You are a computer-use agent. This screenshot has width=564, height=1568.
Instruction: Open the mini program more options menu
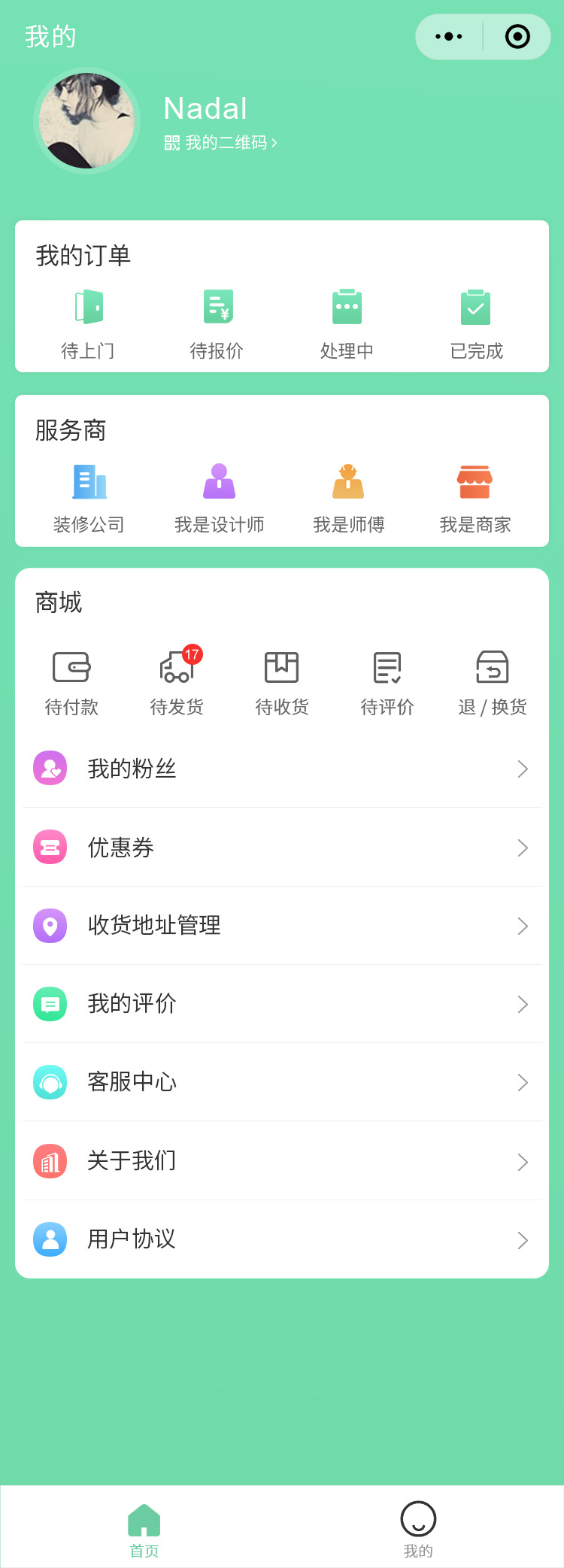point(449,37)
